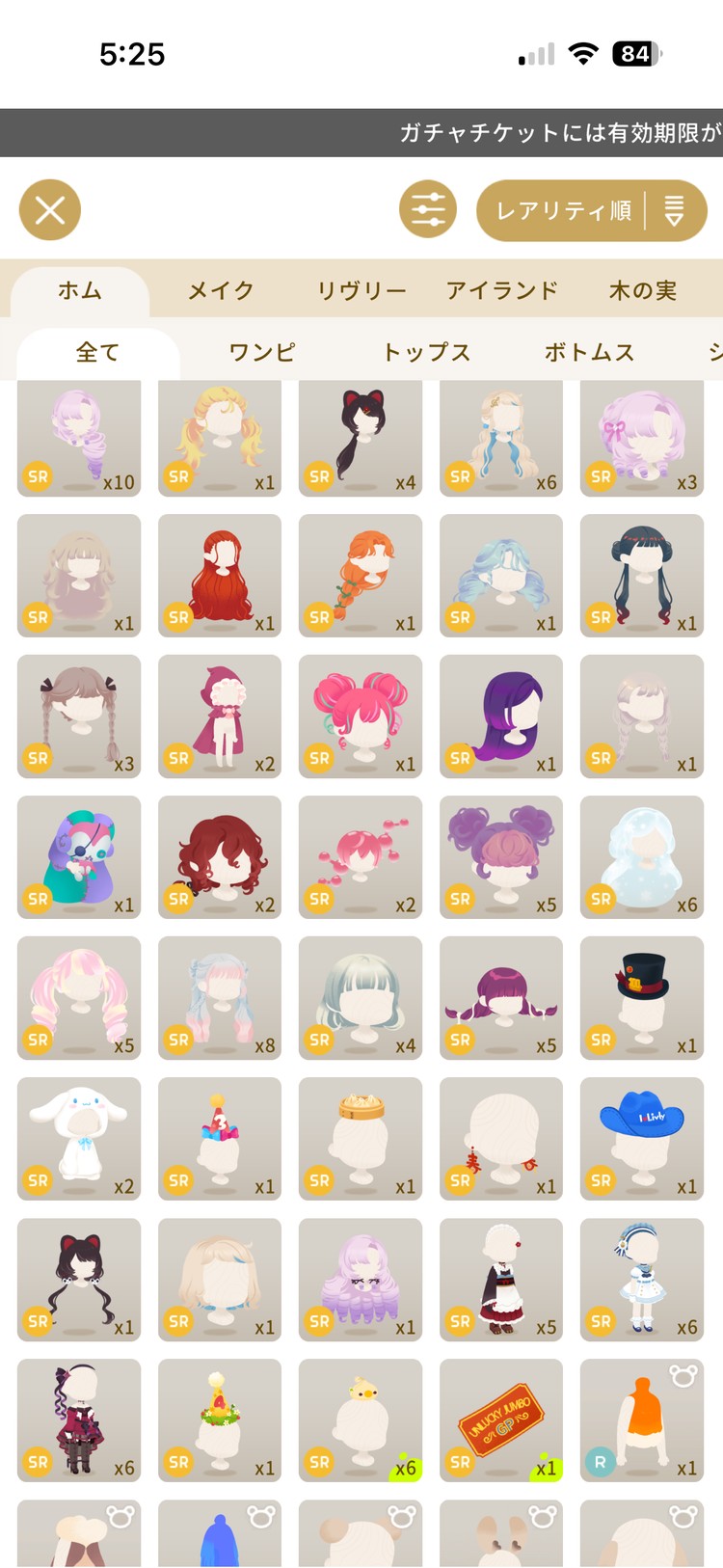Close the inventory with the X button

click(50, 210)
